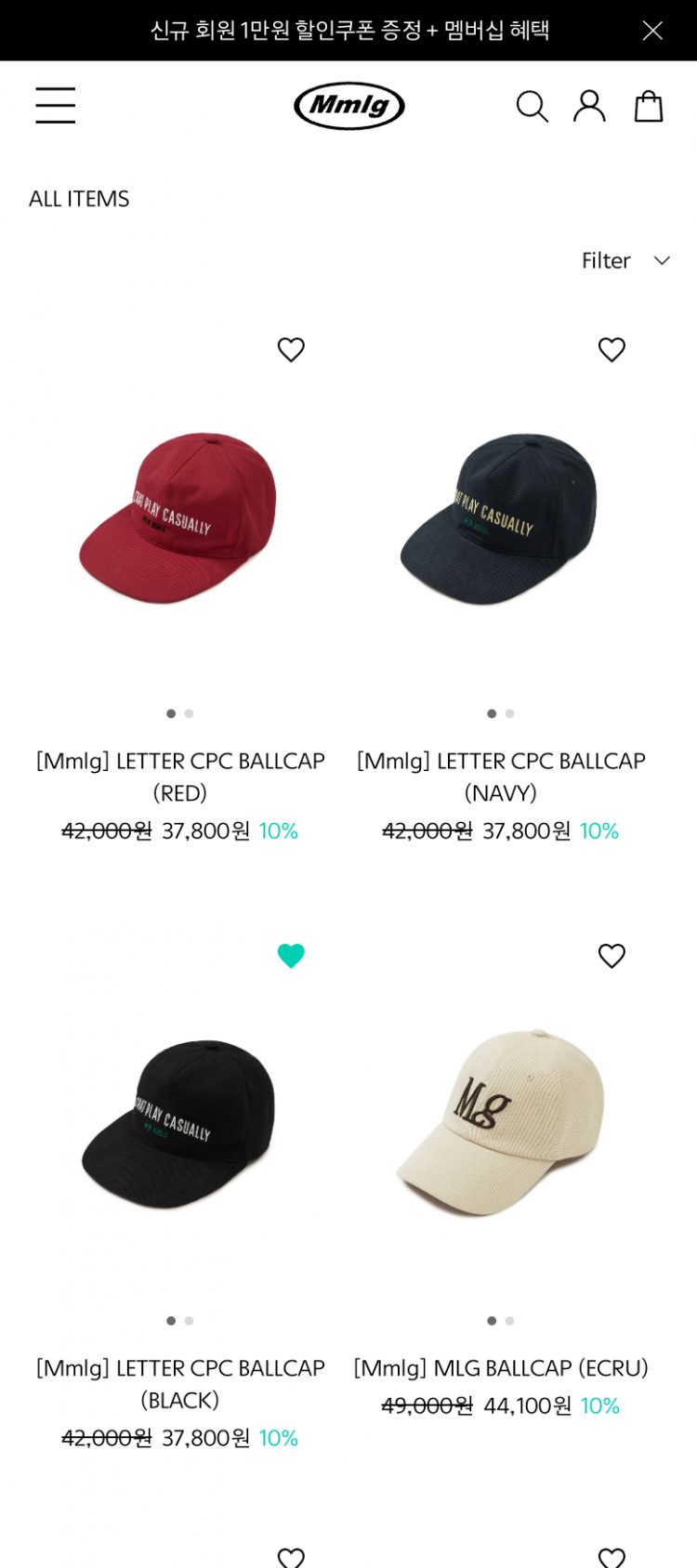The image size is (697, 1568).
Task: Open the shopping bag
Action: pyautogui.click(x=648, y=106)
